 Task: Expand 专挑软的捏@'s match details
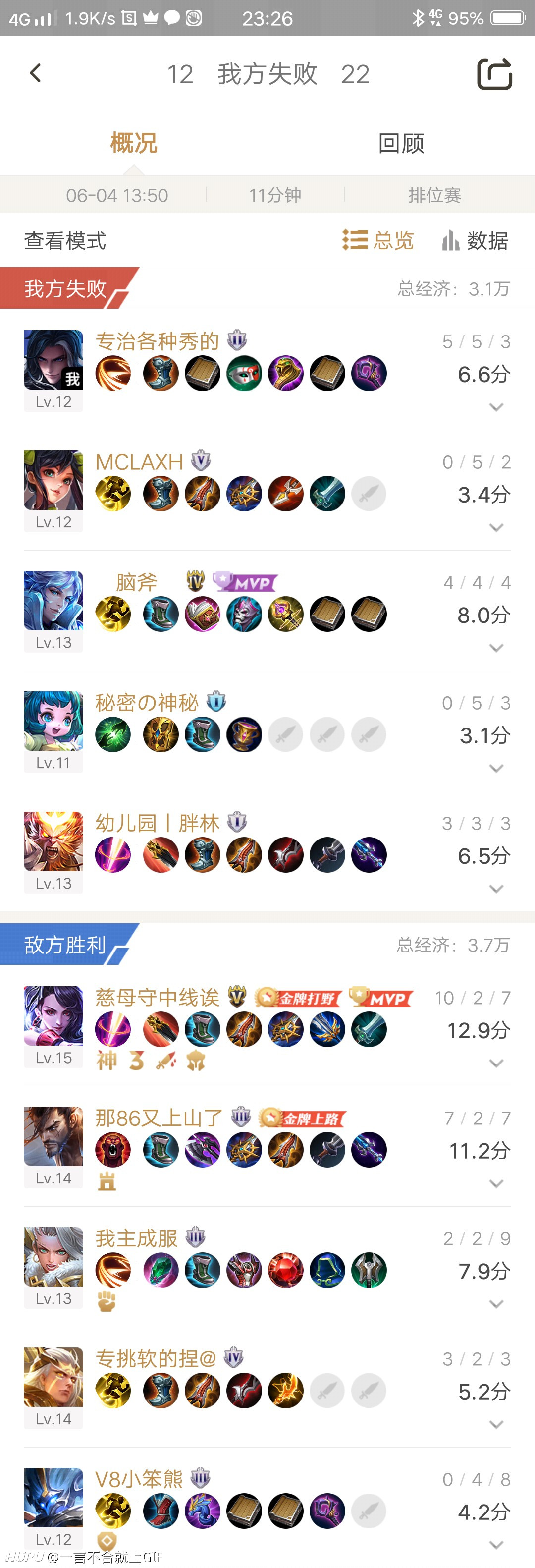[x=496, y=1424]
